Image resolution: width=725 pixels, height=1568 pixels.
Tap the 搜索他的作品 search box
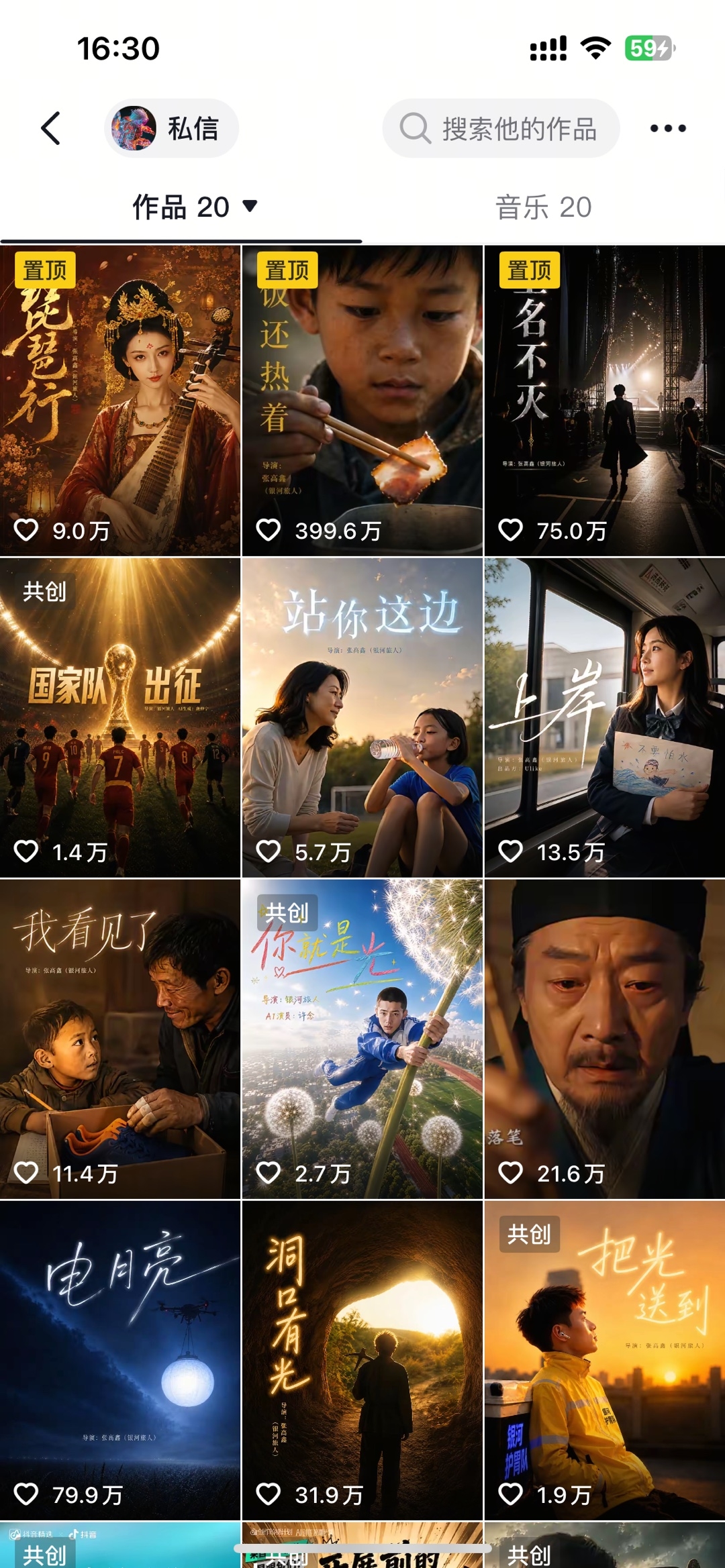(x=501, y=128)
